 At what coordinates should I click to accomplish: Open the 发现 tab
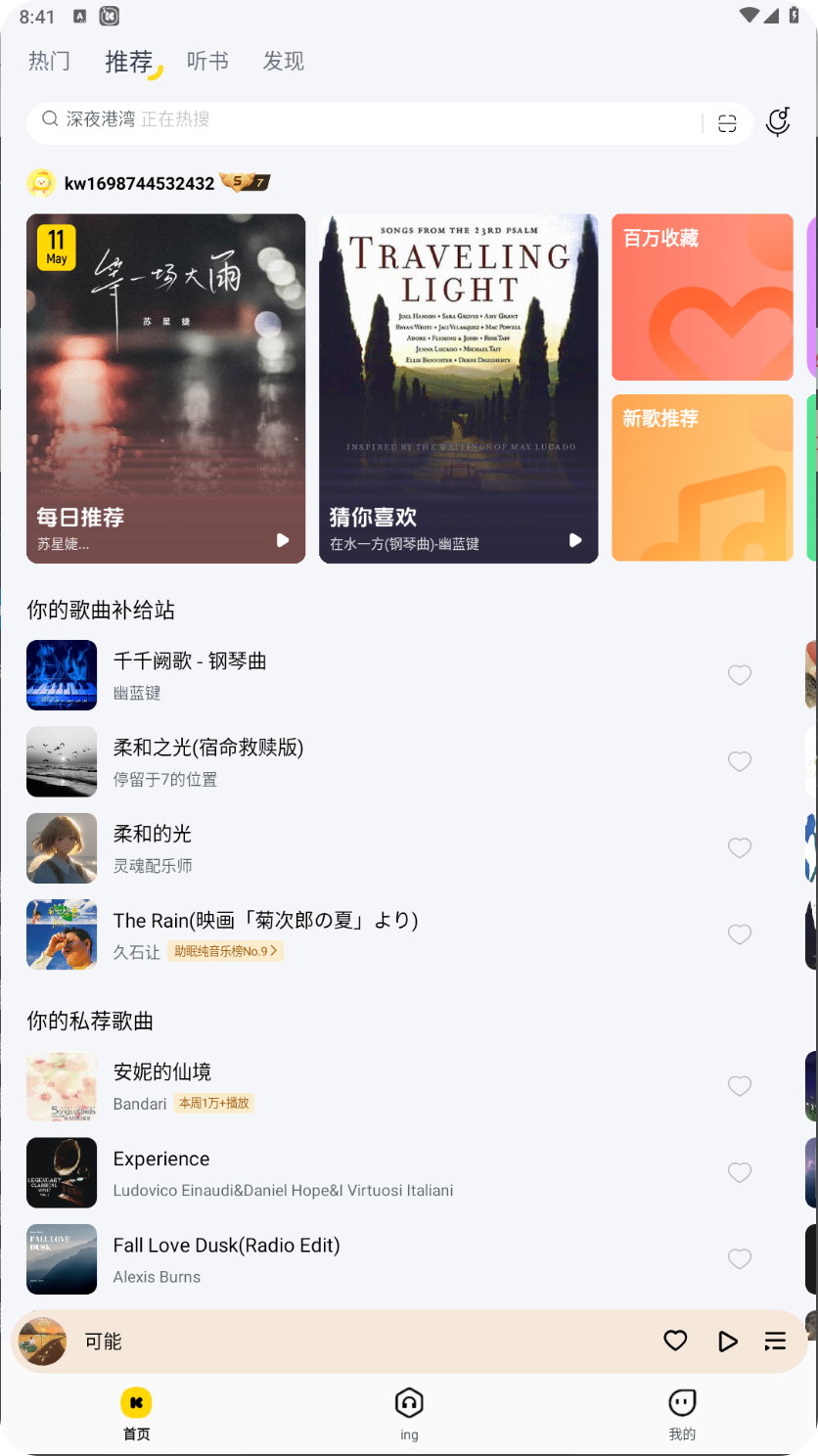[283, 62]
